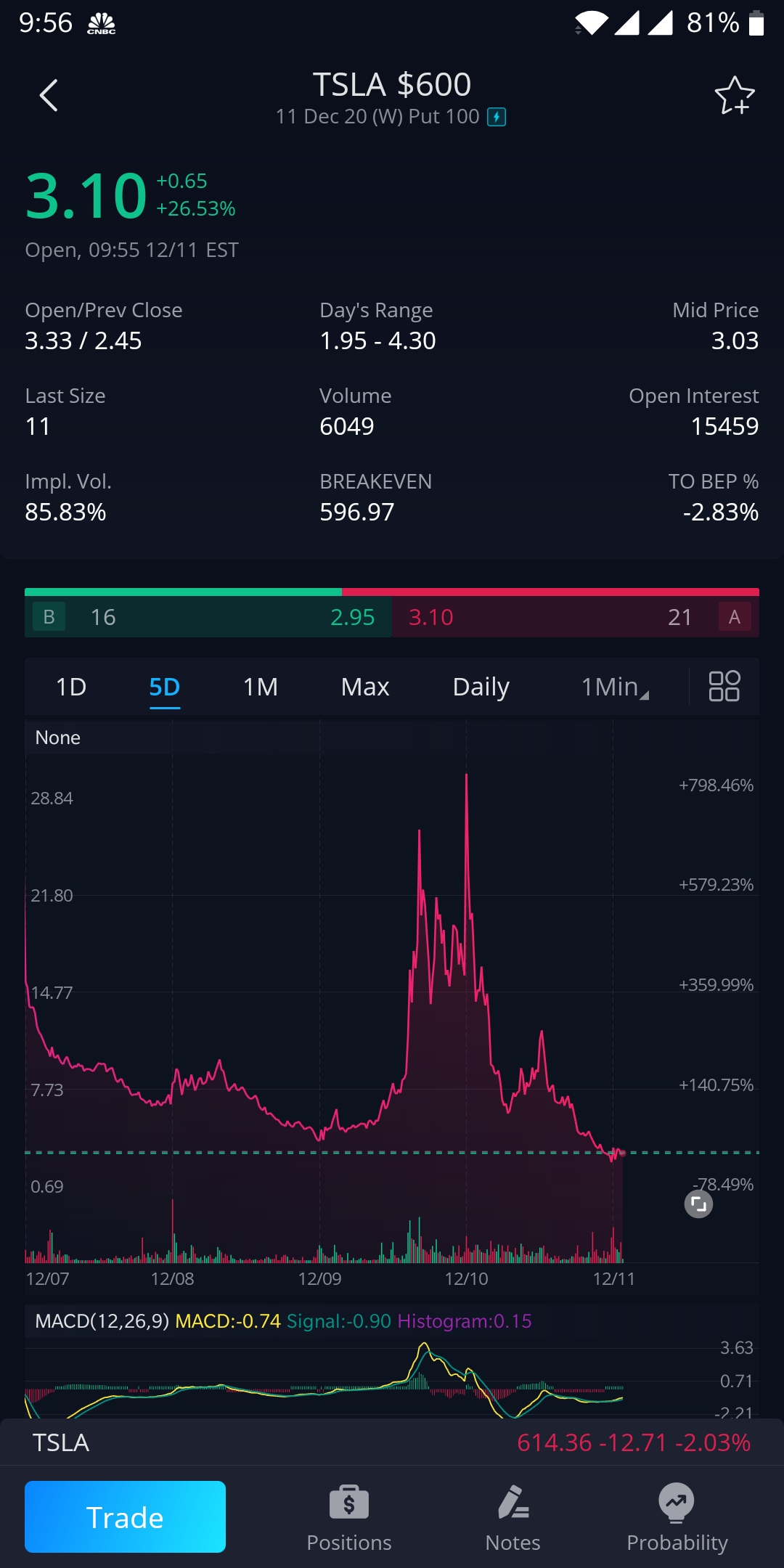Tap the CNBC notification icon in status bar
This screenshot has height=1568, width=784.
pyautogui.click(x=102, y=22)
